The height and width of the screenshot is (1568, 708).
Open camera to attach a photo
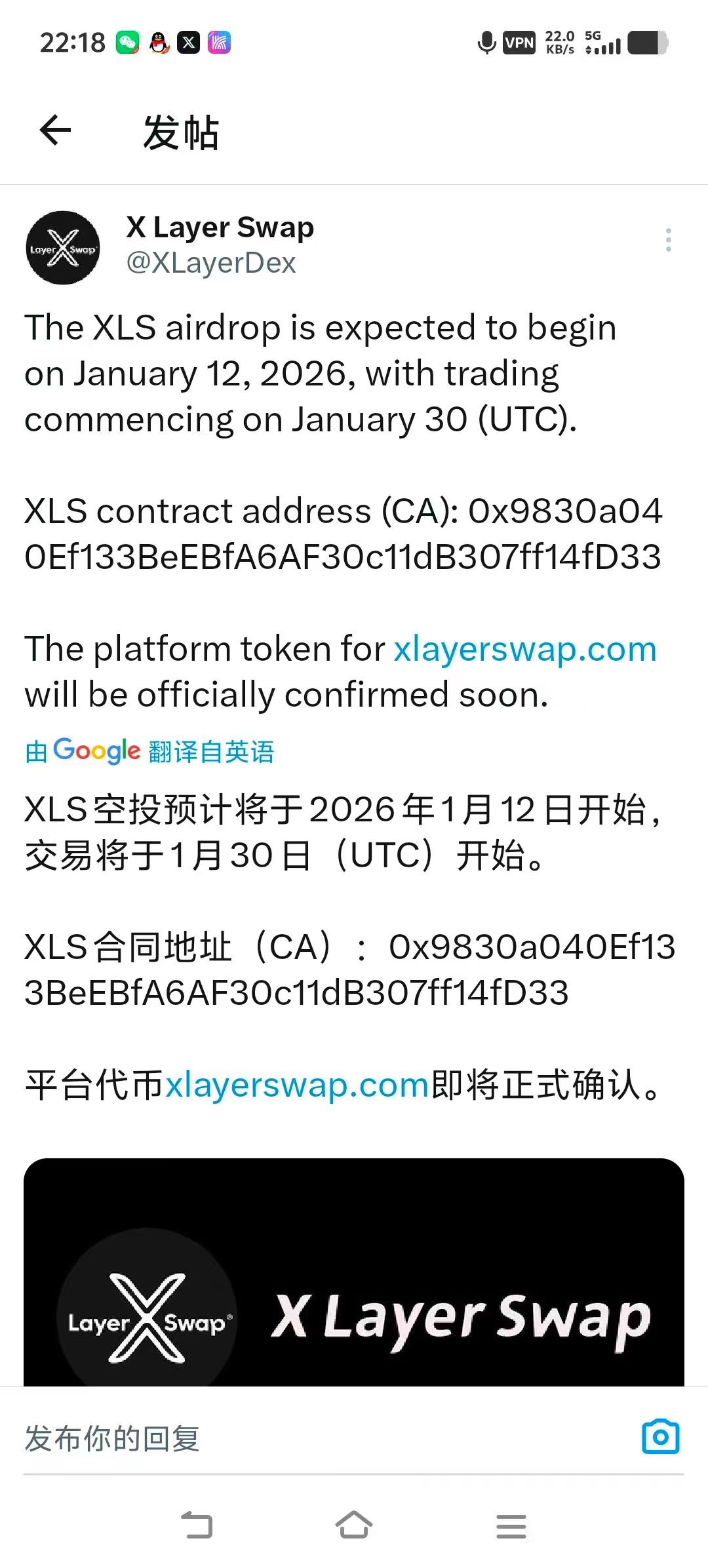pos(660,1437)
